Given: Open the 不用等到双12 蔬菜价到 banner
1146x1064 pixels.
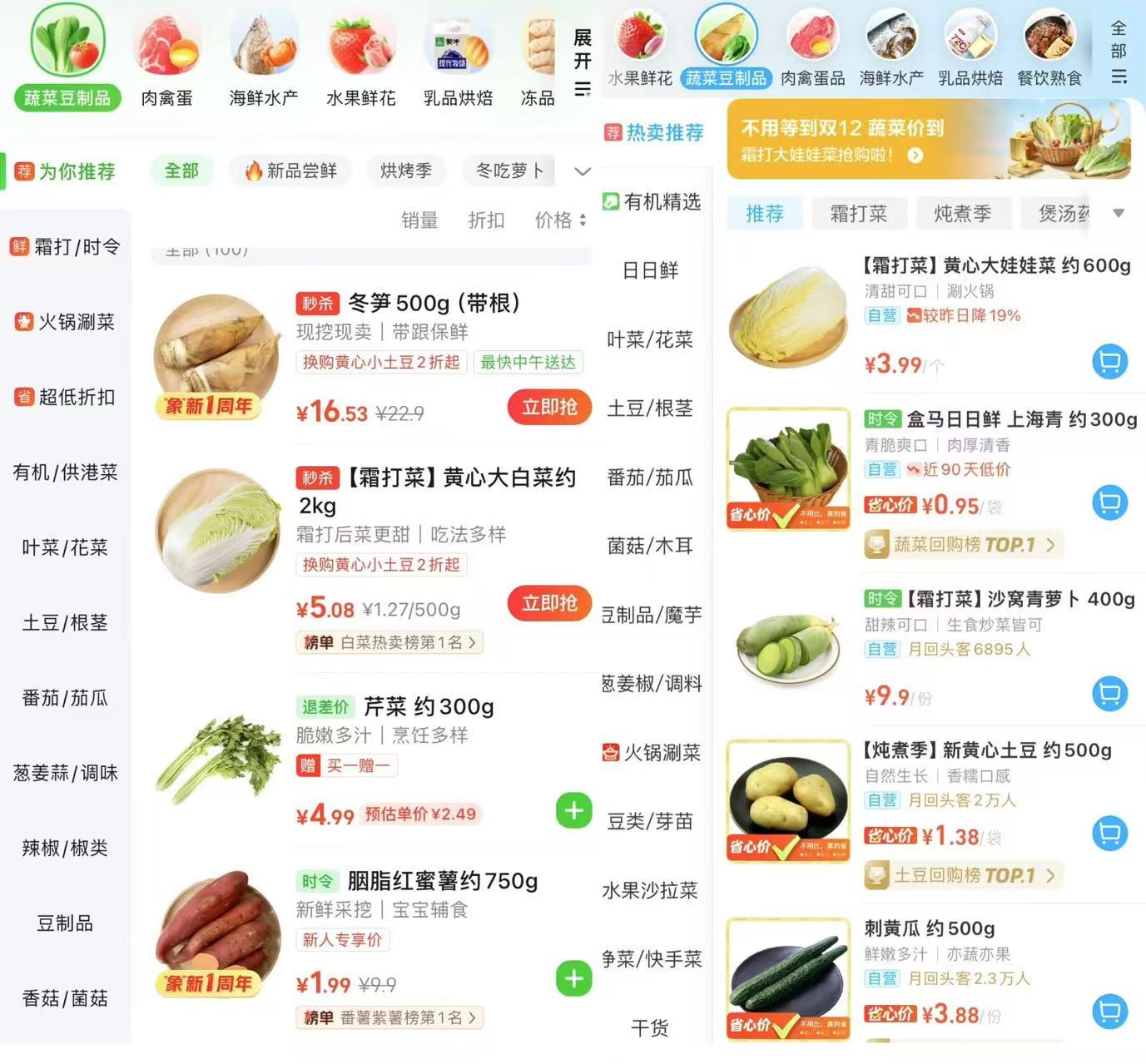Looking at the screenshot, I should 928,140.
